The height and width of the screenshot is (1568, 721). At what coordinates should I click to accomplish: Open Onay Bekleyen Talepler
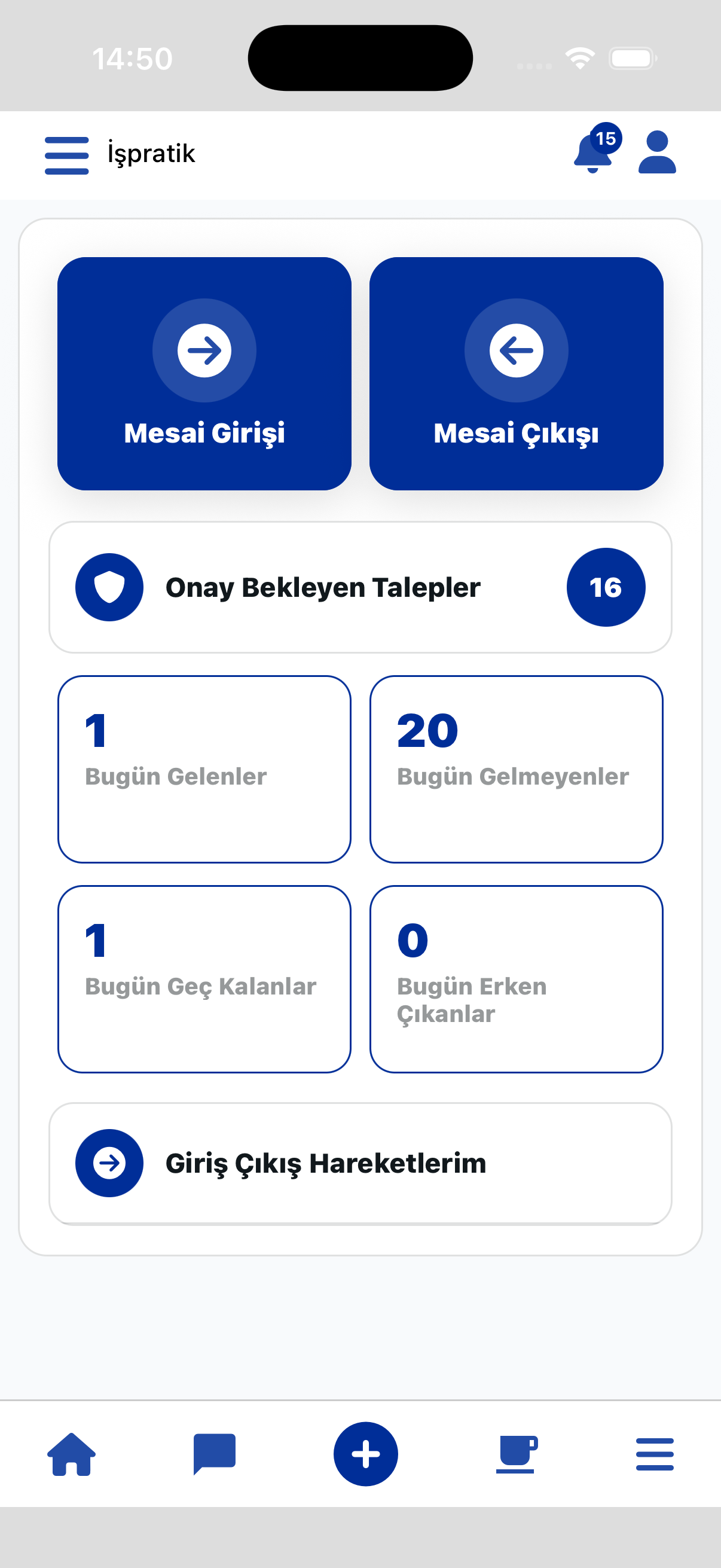tap(360, 587)
